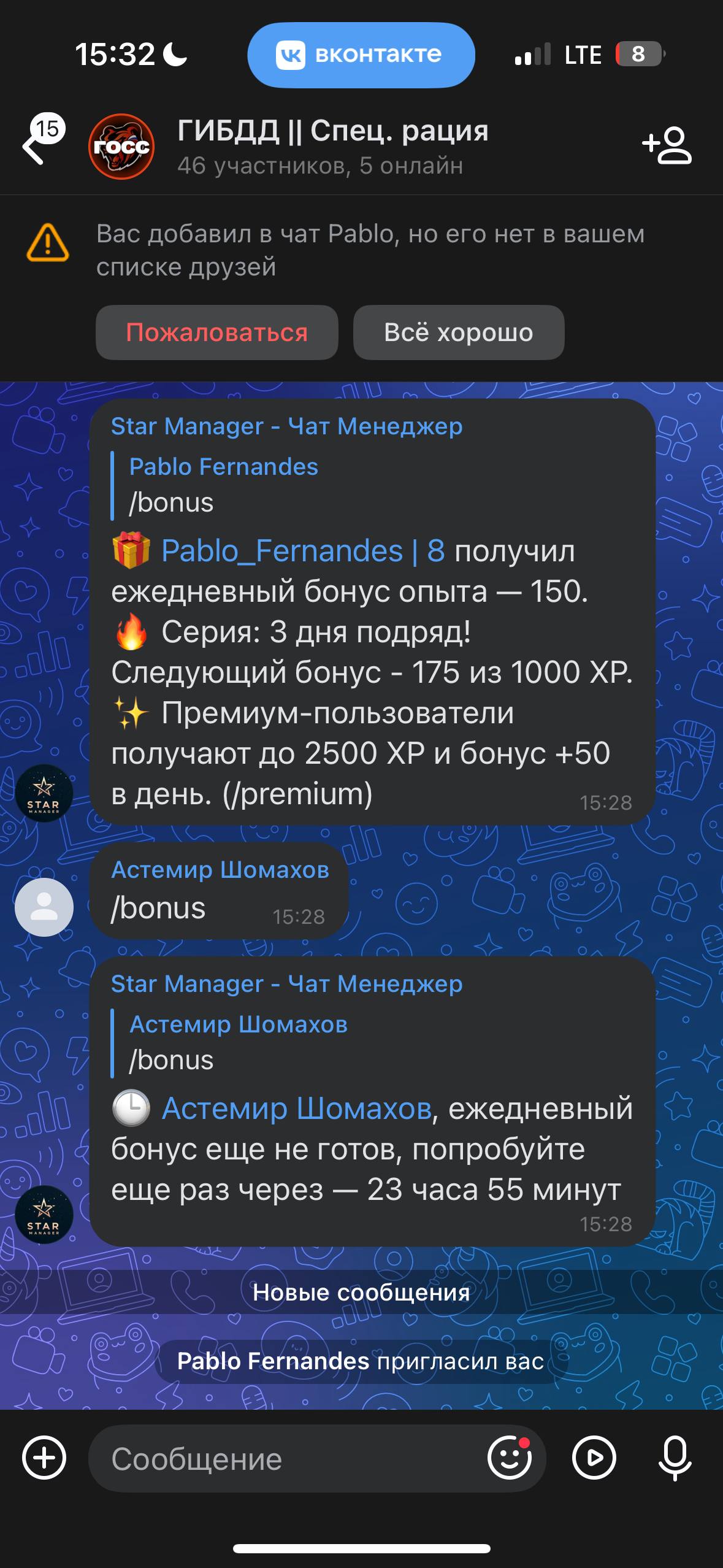Record a video message

click(x=594, y=1458)
